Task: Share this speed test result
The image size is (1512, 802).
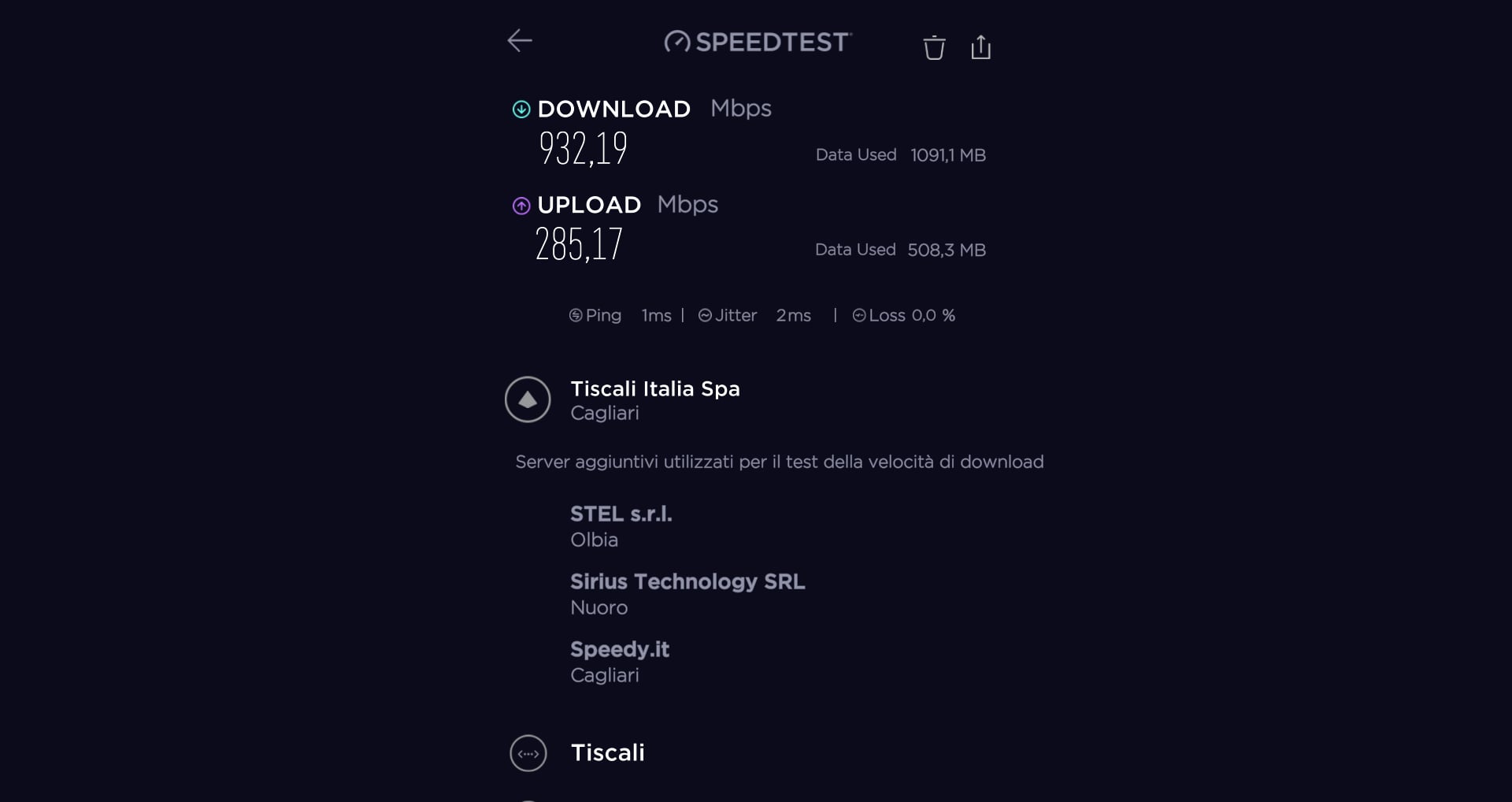Action: (980, 47)
